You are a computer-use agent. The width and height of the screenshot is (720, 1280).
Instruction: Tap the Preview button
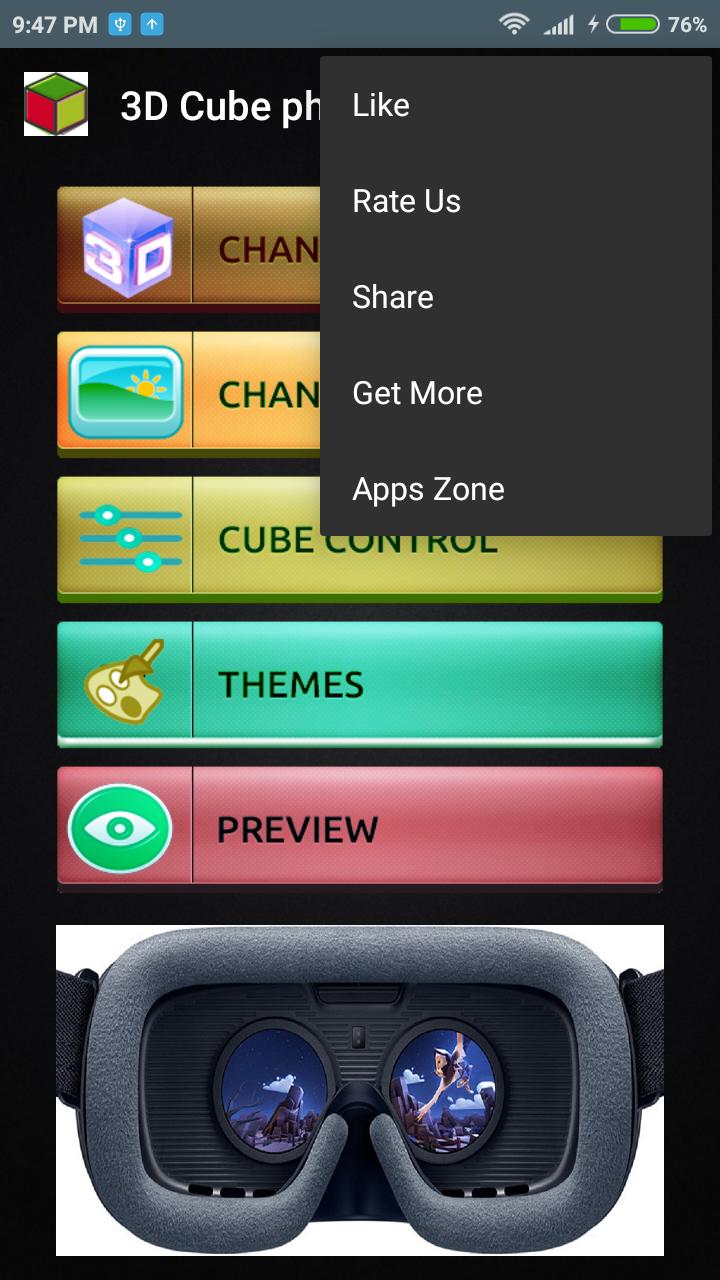pyautogui.click(x=360, y=828)
